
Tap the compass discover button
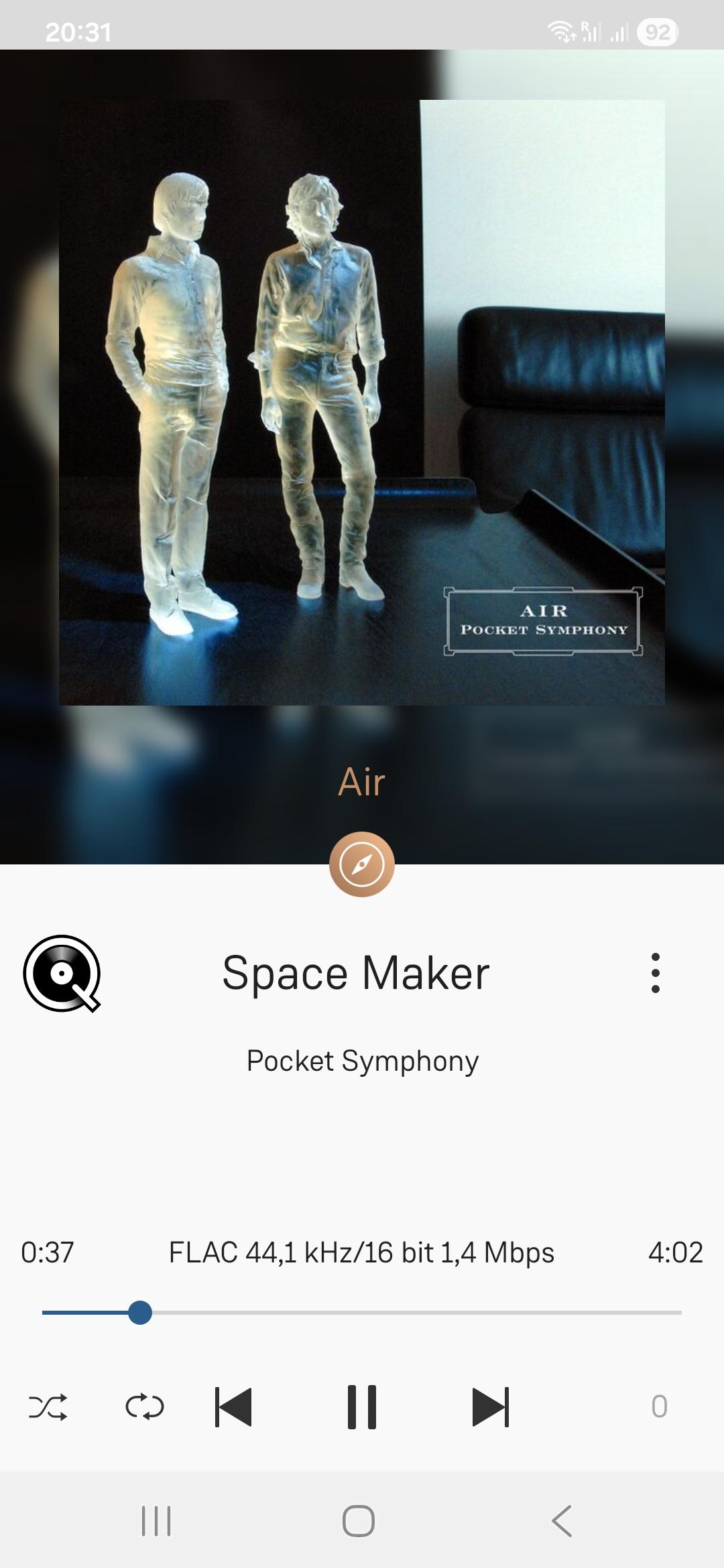pos(361,864)
